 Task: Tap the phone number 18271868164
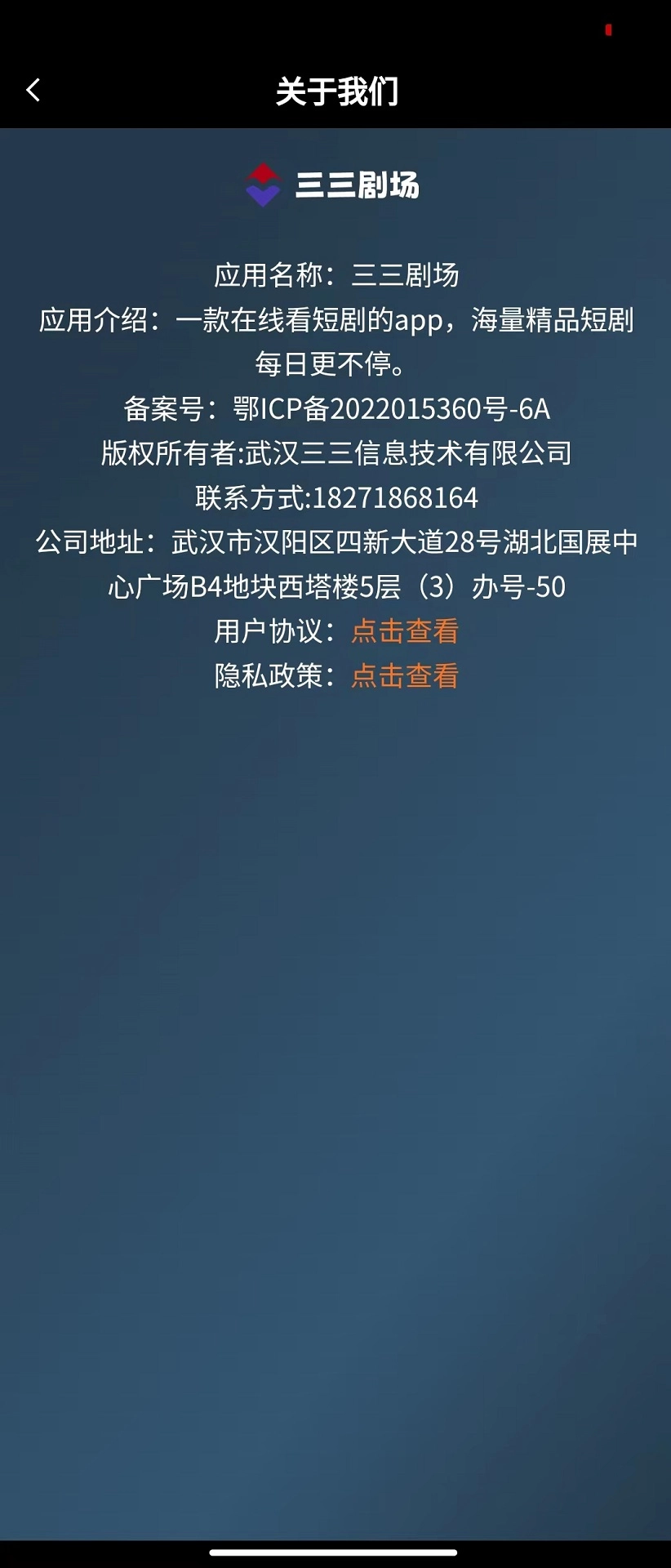tap(395, 498)
